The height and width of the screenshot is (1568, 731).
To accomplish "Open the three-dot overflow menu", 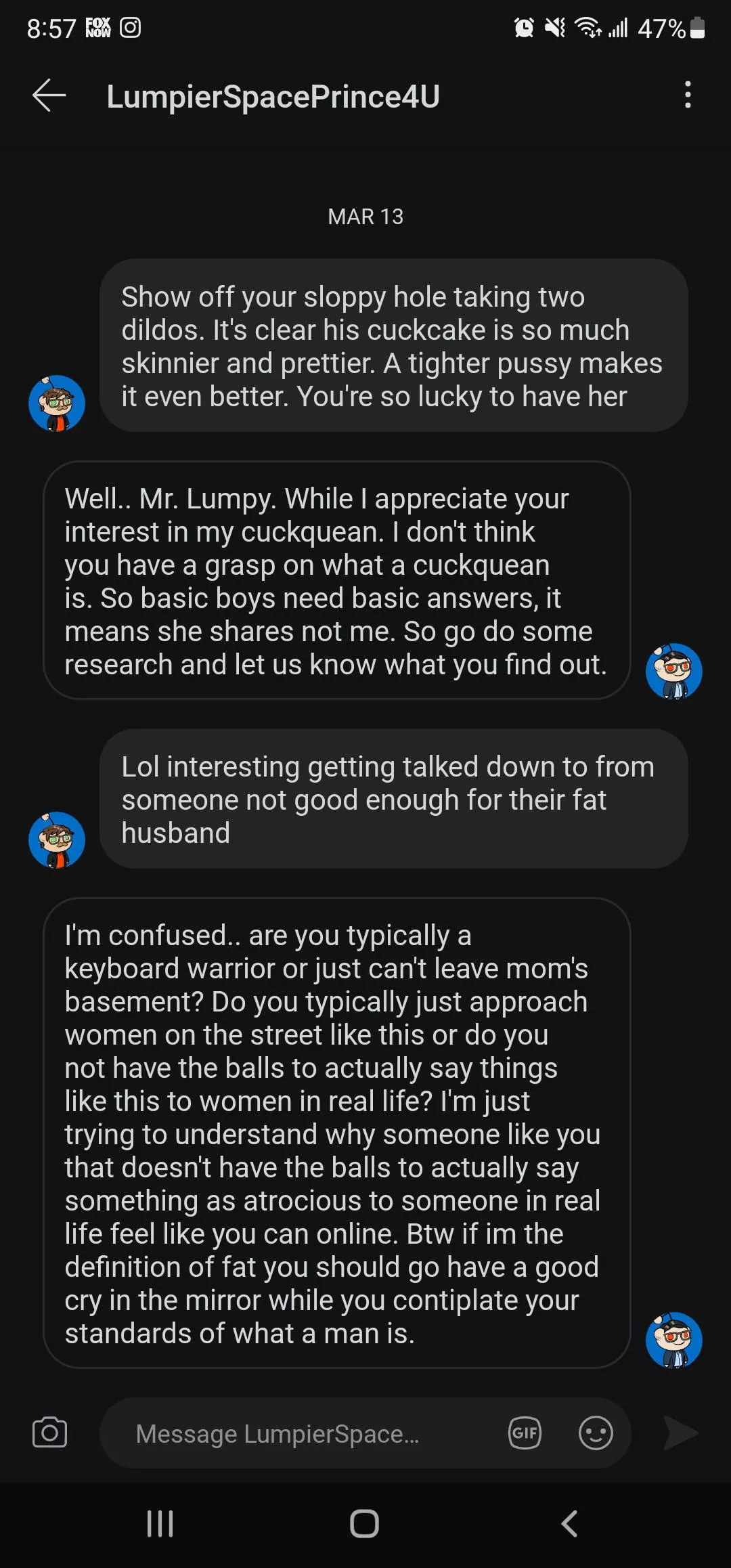I will coord(688,95).
